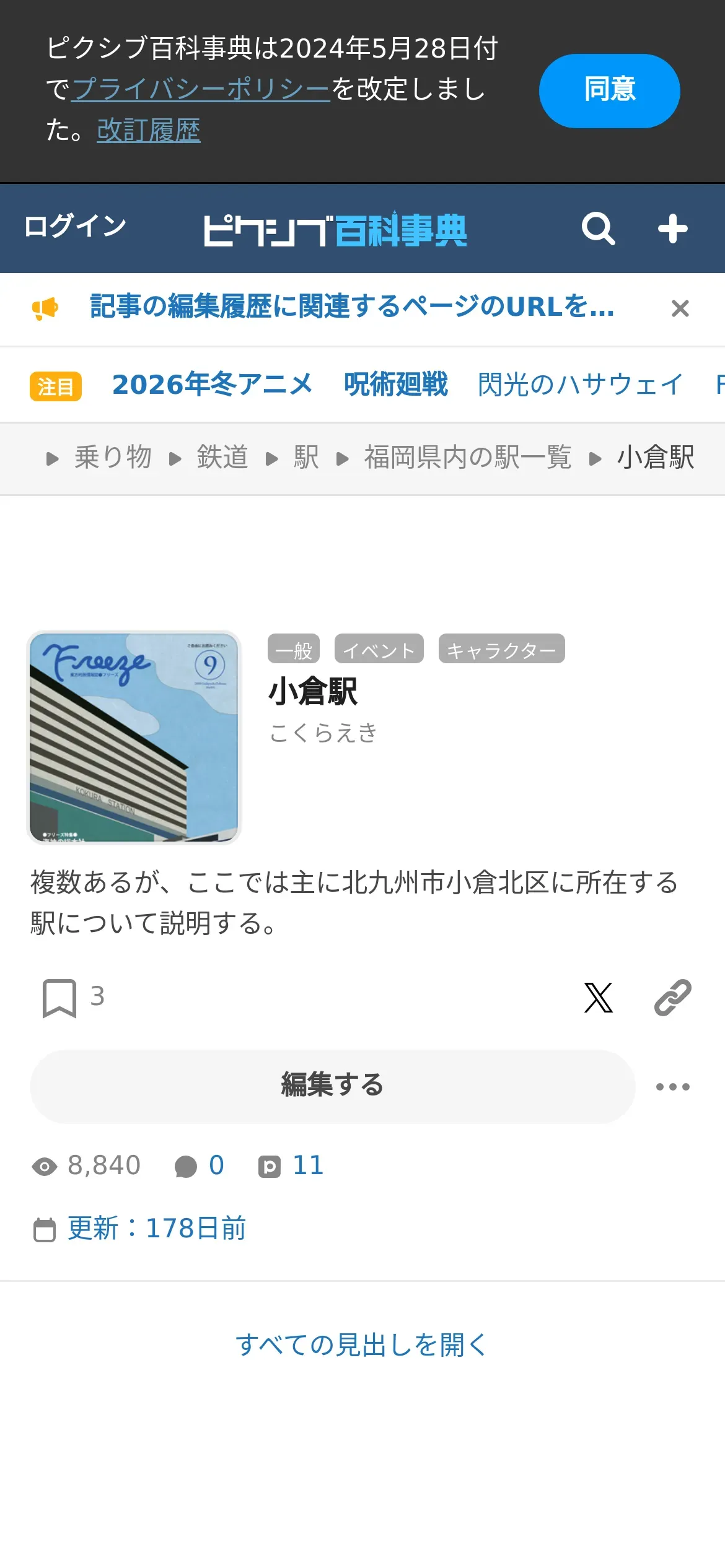
Task: Open the 呪術廻戦 trending topic
Action: tap(396, 385)
